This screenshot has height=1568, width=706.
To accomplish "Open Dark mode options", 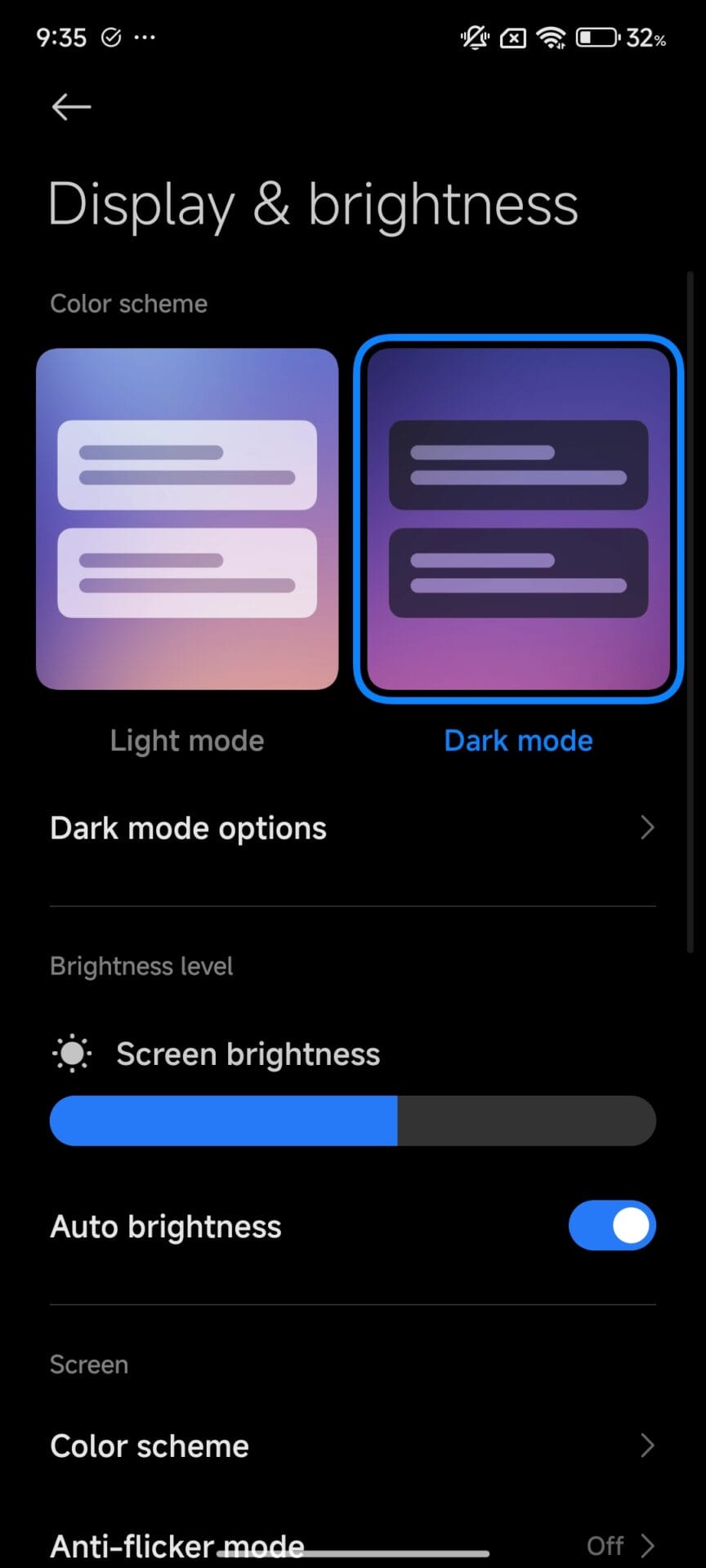I will (x=352, y=828).
